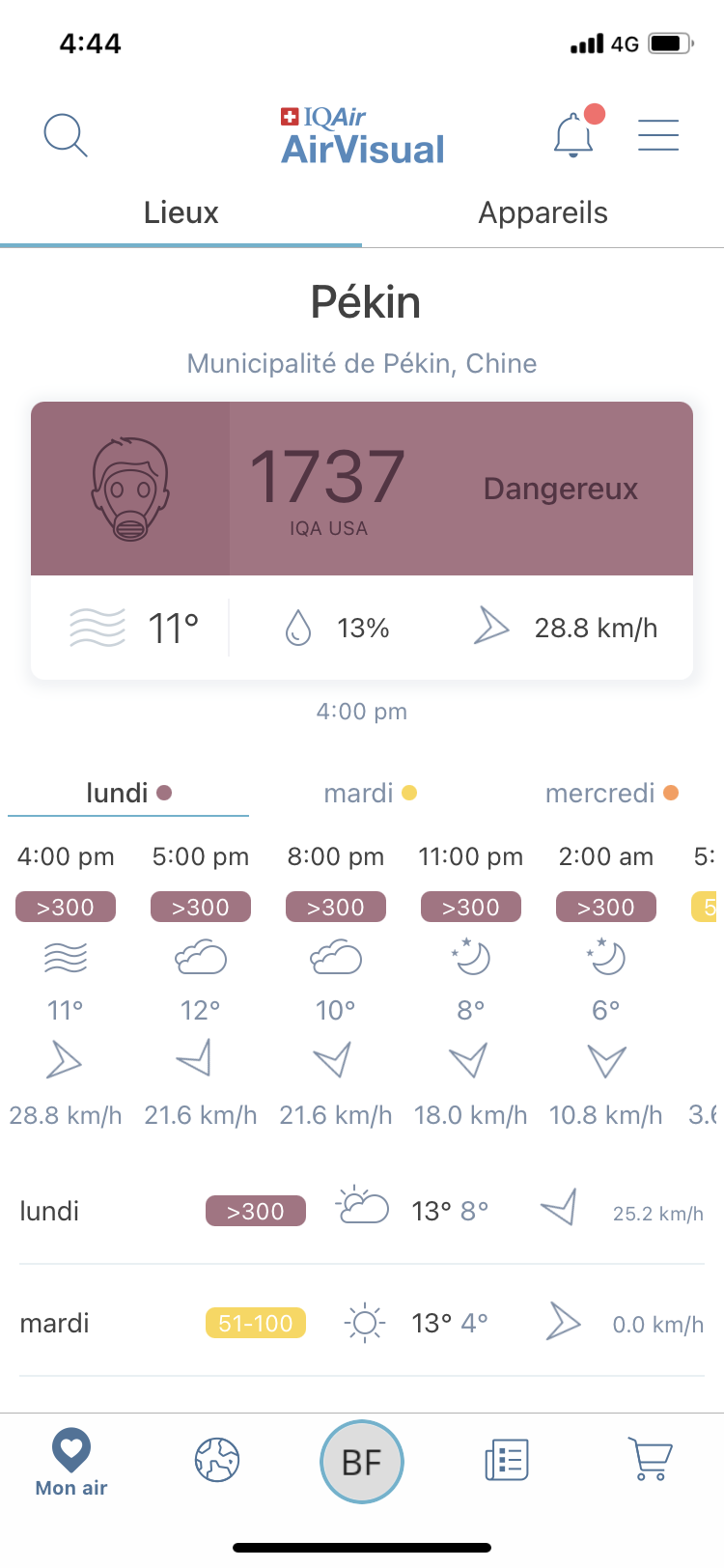Select the Lieux tab

pos(181,213)
